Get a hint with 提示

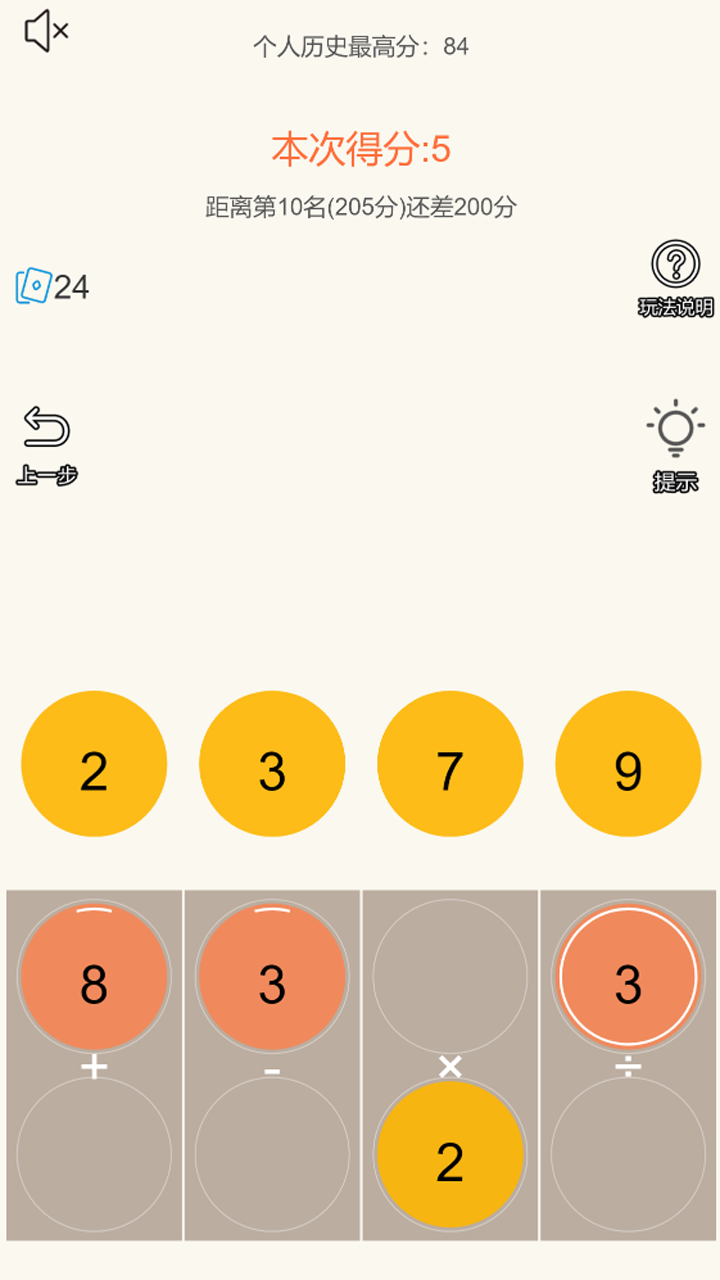click(x=676, y=444)
